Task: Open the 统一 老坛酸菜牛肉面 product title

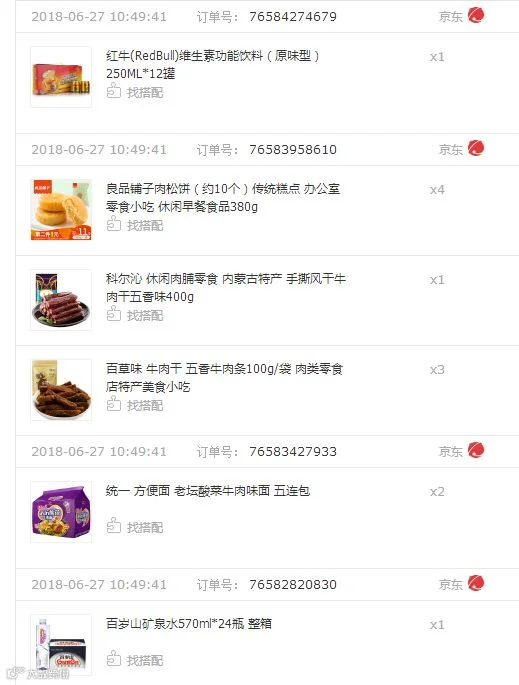Action: point(208,491)
